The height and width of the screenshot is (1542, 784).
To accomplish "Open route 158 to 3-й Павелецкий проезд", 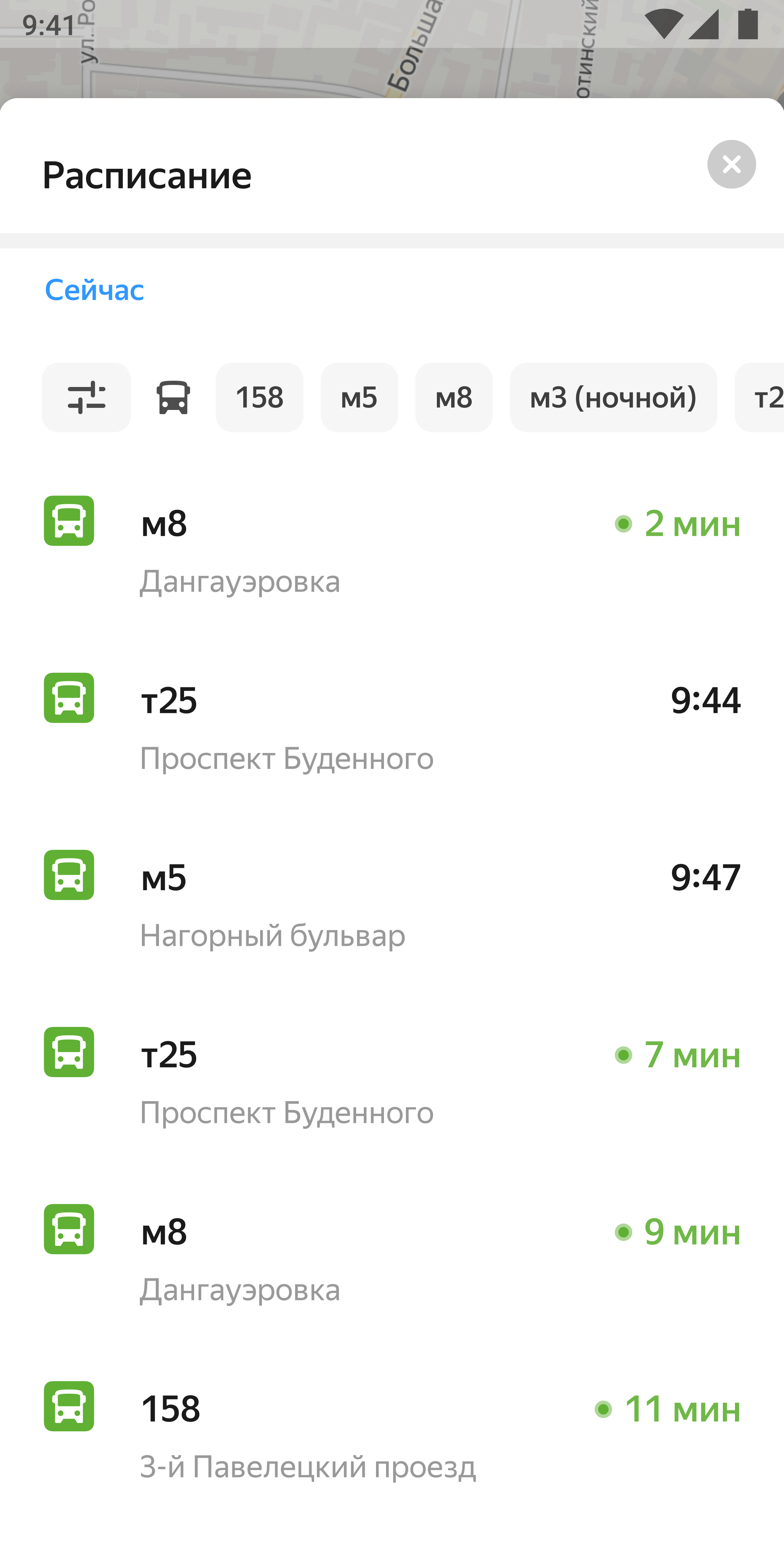I will pyautogui.click(x=392, y=1437).
